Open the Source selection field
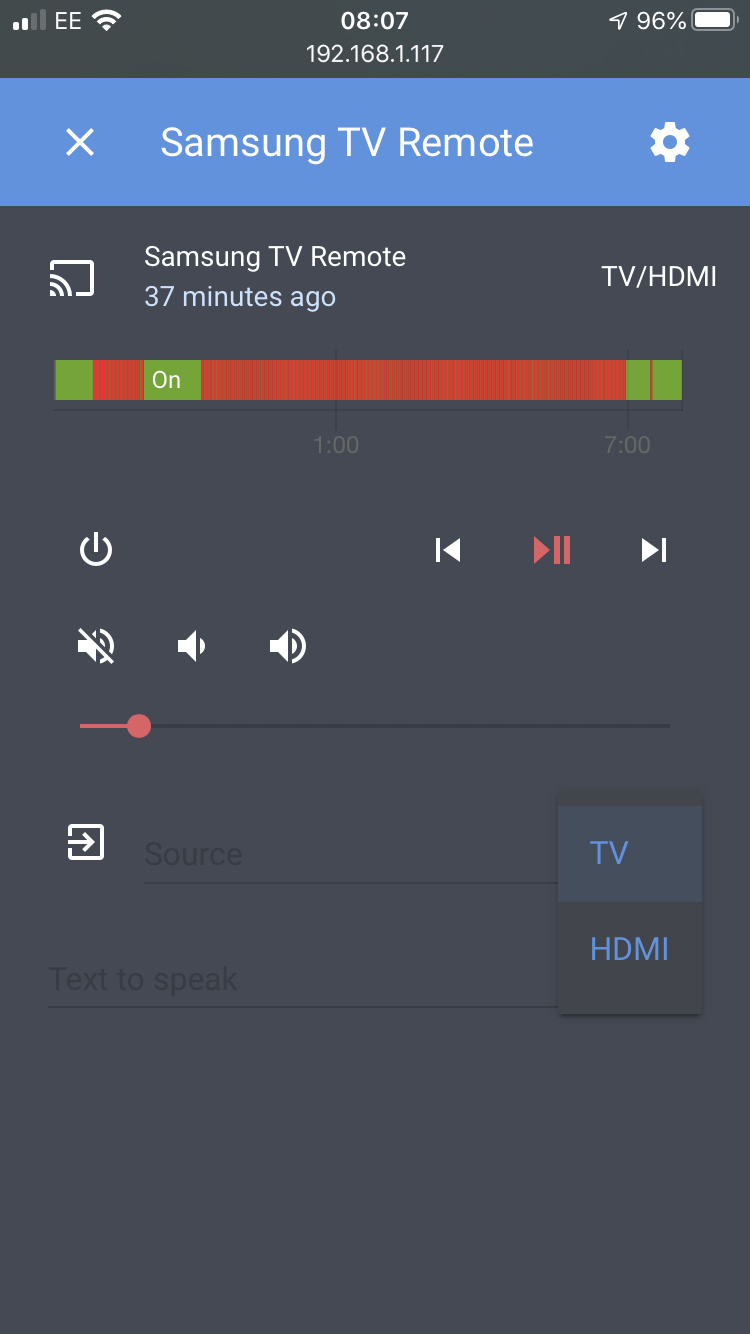 (300, 853)
